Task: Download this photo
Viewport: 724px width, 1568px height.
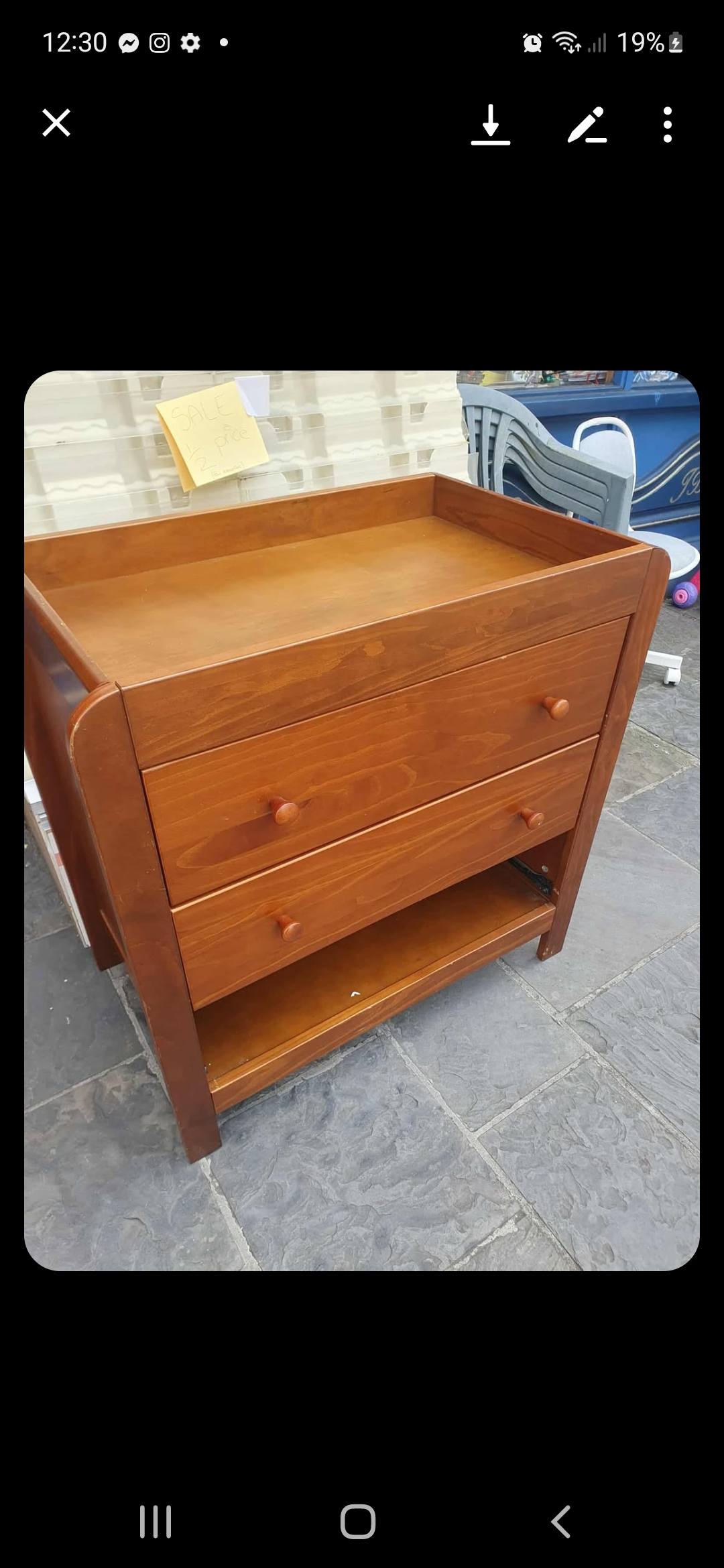Action: pyautogui.click(x=491, y=125)
